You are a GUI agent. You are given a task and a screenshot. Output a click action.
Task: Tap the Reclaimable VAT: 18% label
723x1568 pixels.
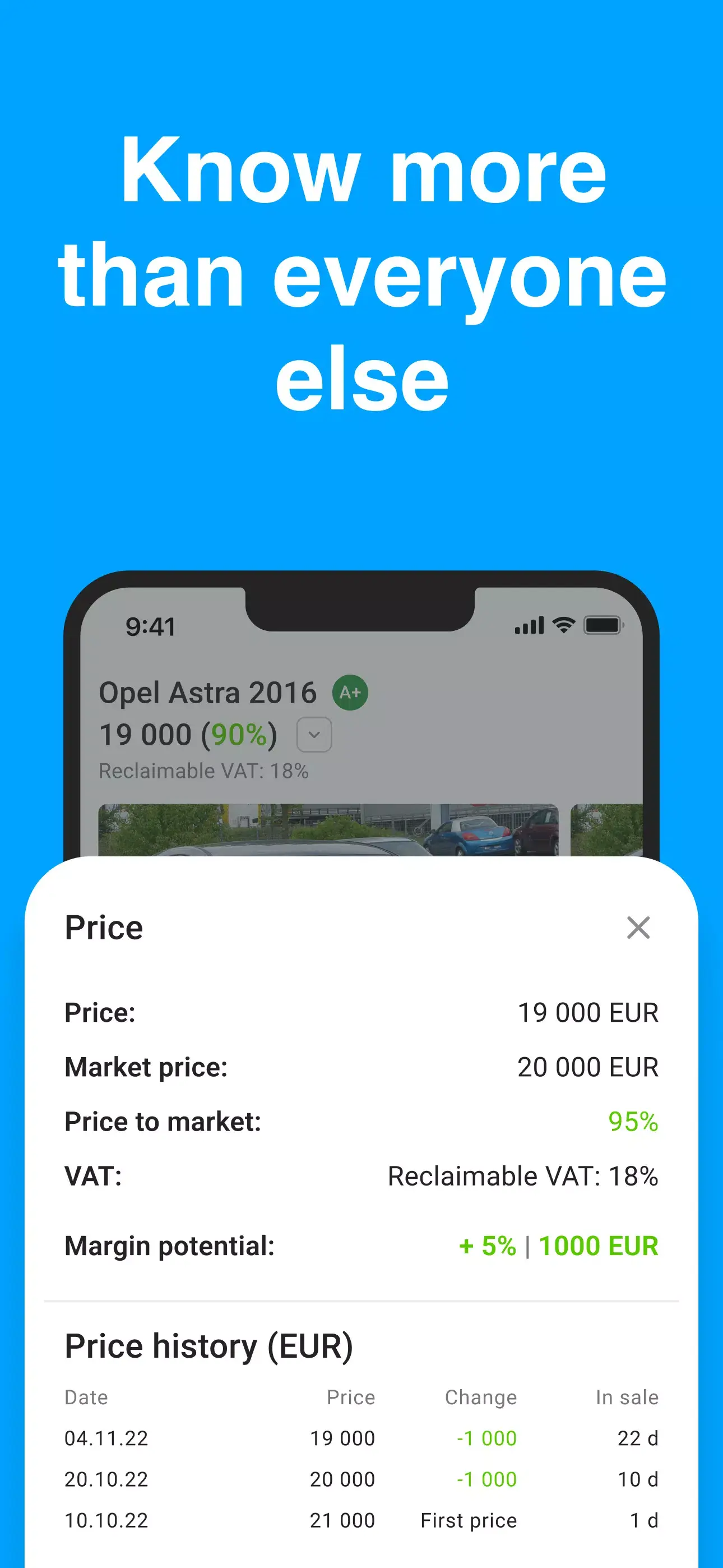(204, 771)
